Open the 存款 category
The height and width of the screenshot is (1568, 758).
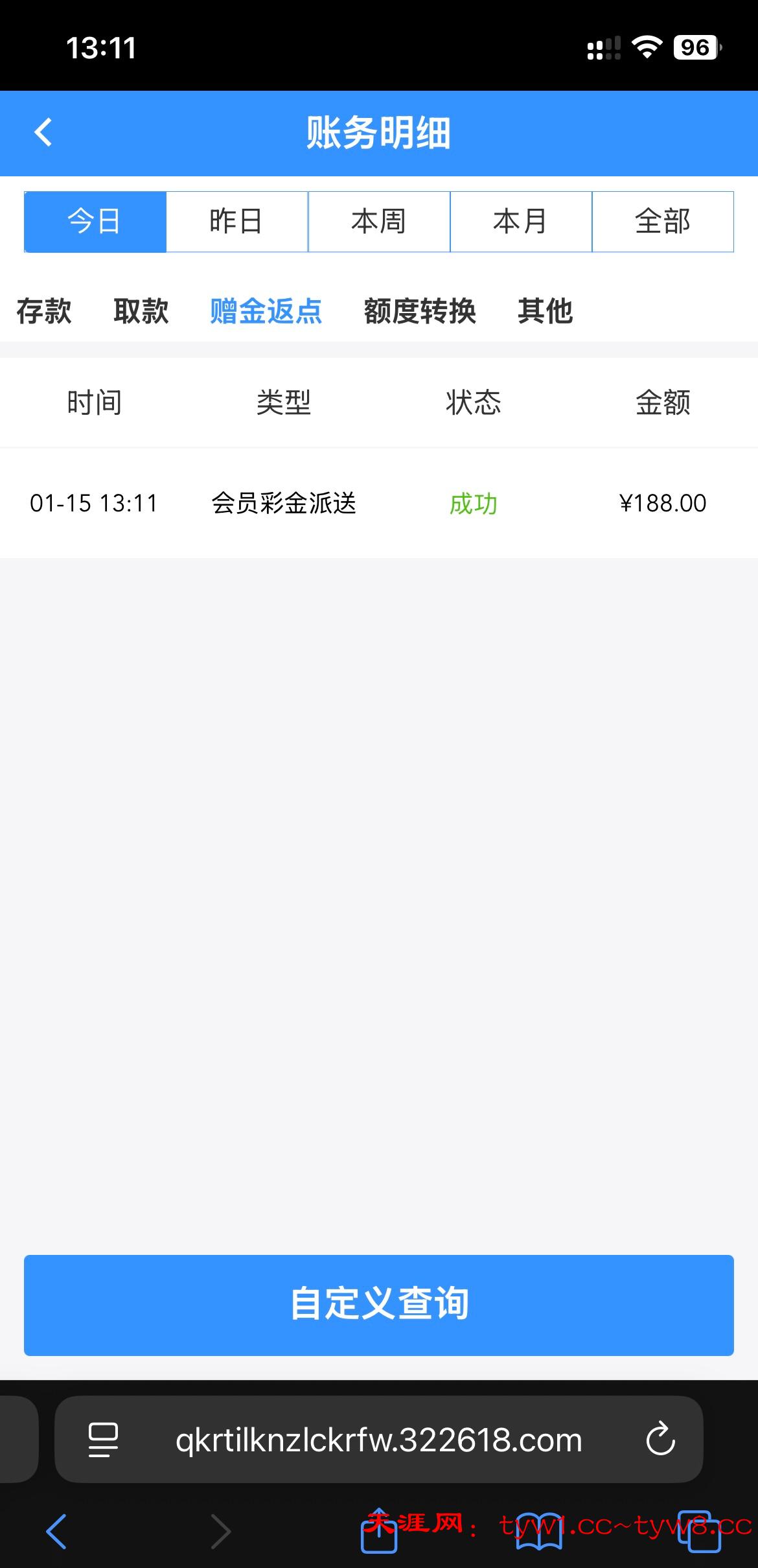pyautogui.click(x=44, y=311)
